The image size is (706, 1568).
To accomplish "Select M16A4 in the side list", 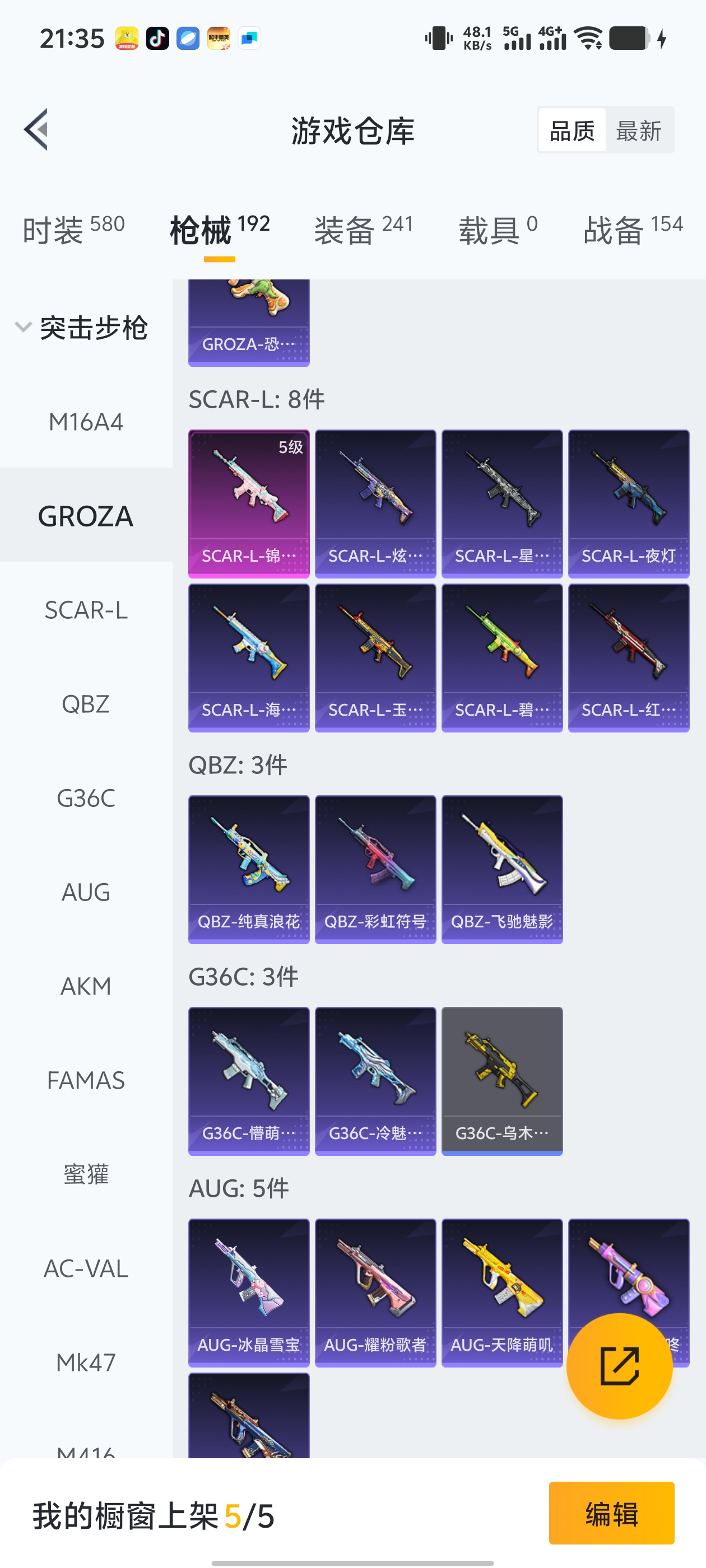I will 86,422.
